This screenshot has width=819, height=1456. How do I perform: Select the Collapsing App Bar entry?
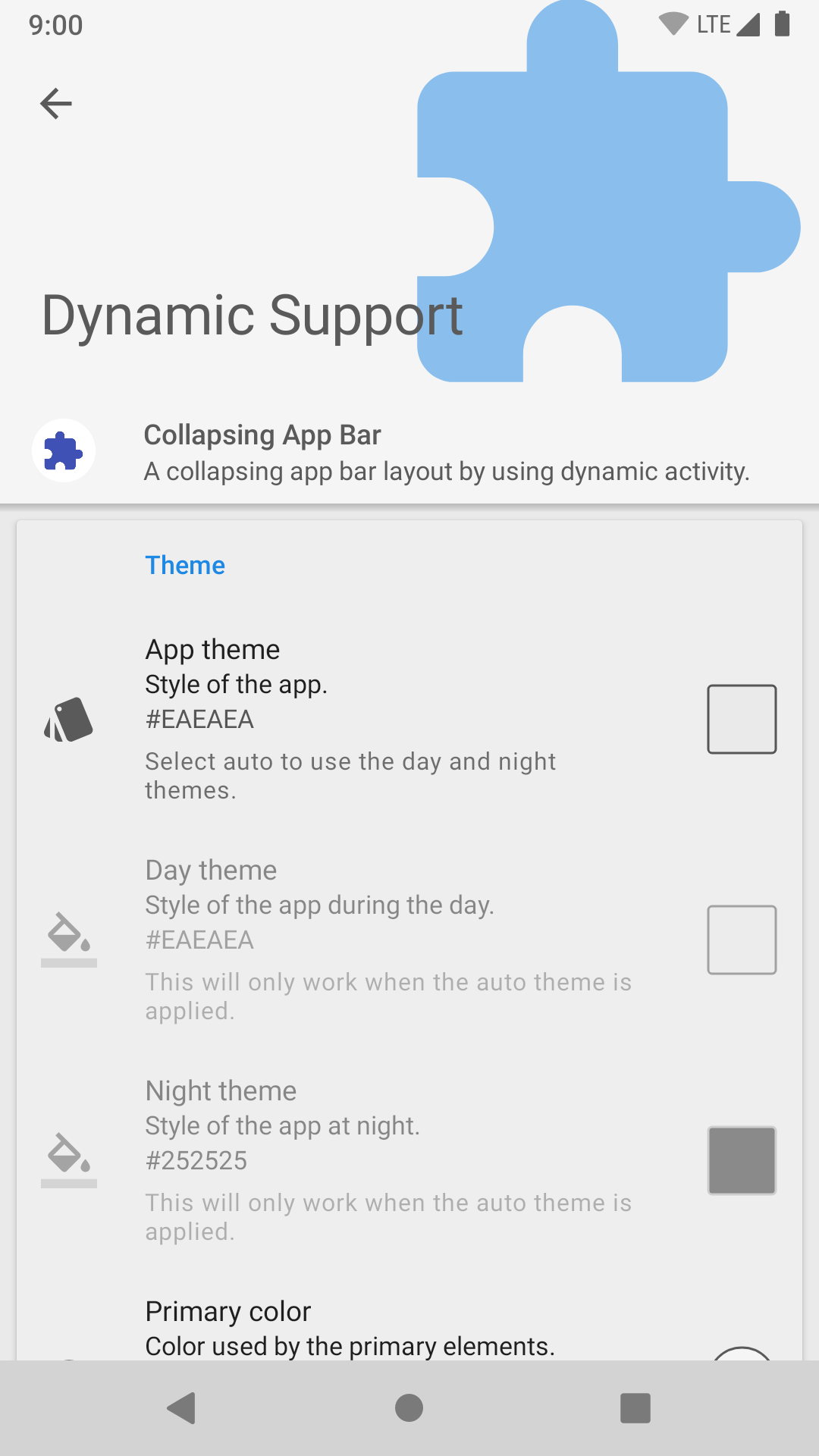(x=409, y=453)
